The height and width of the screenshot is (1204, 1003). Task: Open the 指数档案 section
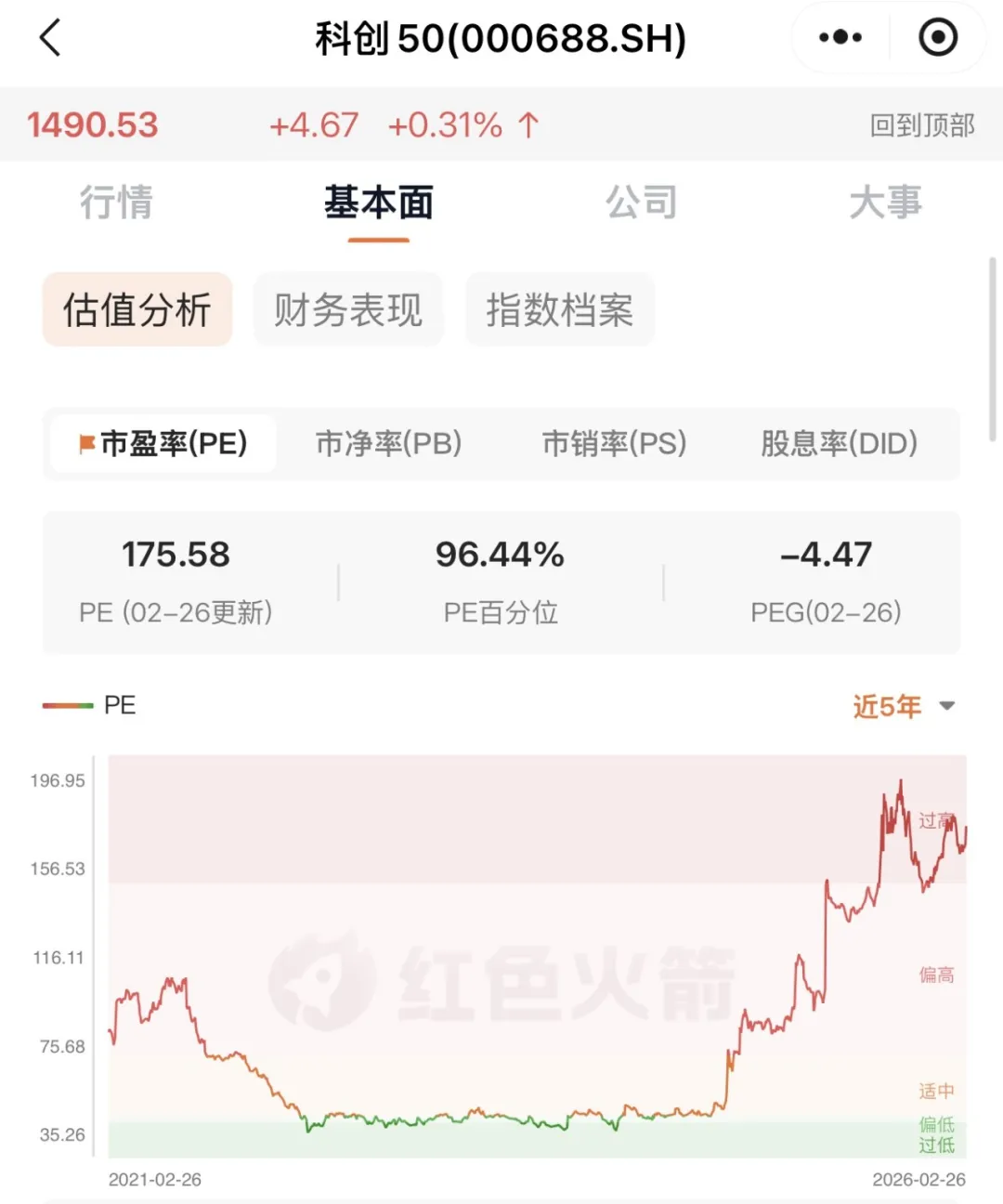(560, 309)
